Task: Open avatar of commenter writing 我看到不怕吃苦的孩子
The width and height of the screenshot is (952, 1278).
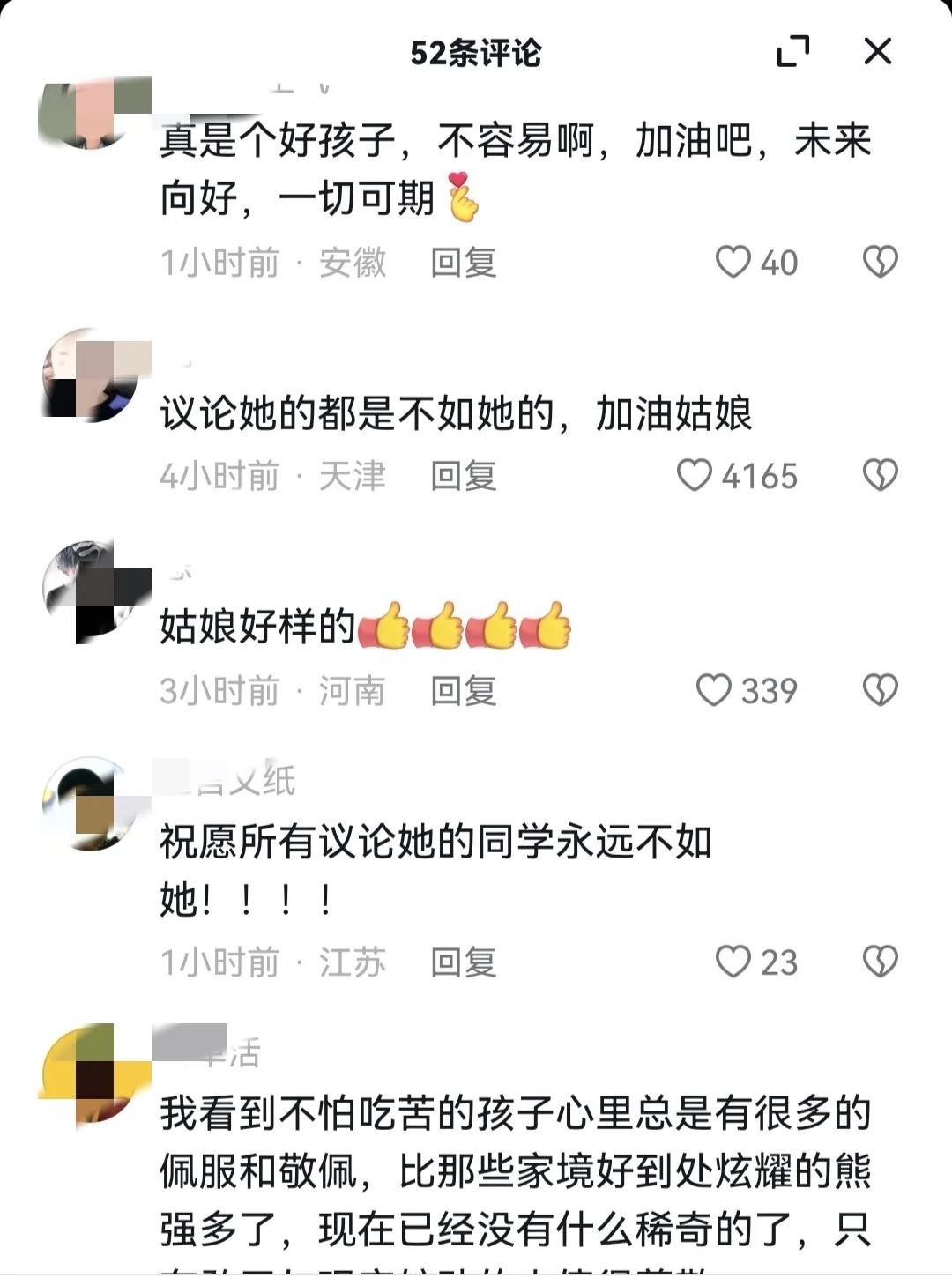Action: click(x=88, y=1073)
